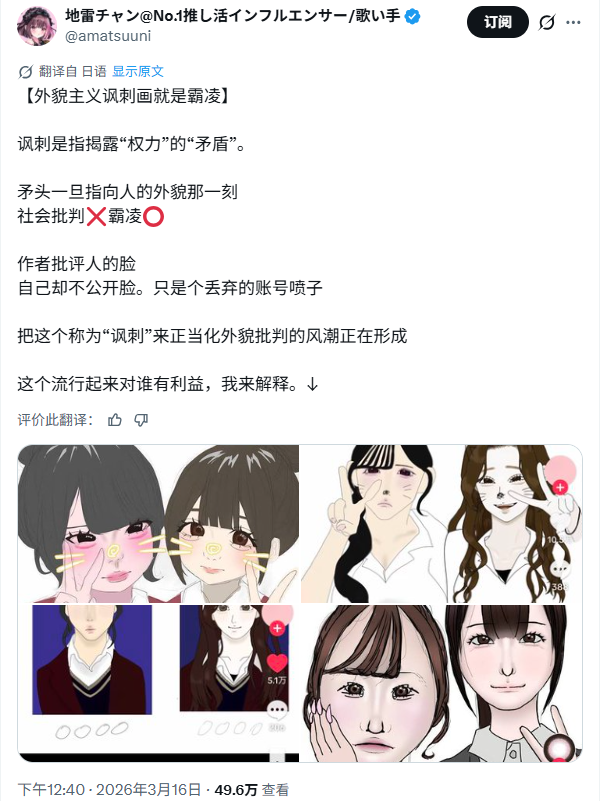The height and width of the screenshot is (801, 606).
Task: Tap 显示原文 to show the original text
Action: click(137, 72)
